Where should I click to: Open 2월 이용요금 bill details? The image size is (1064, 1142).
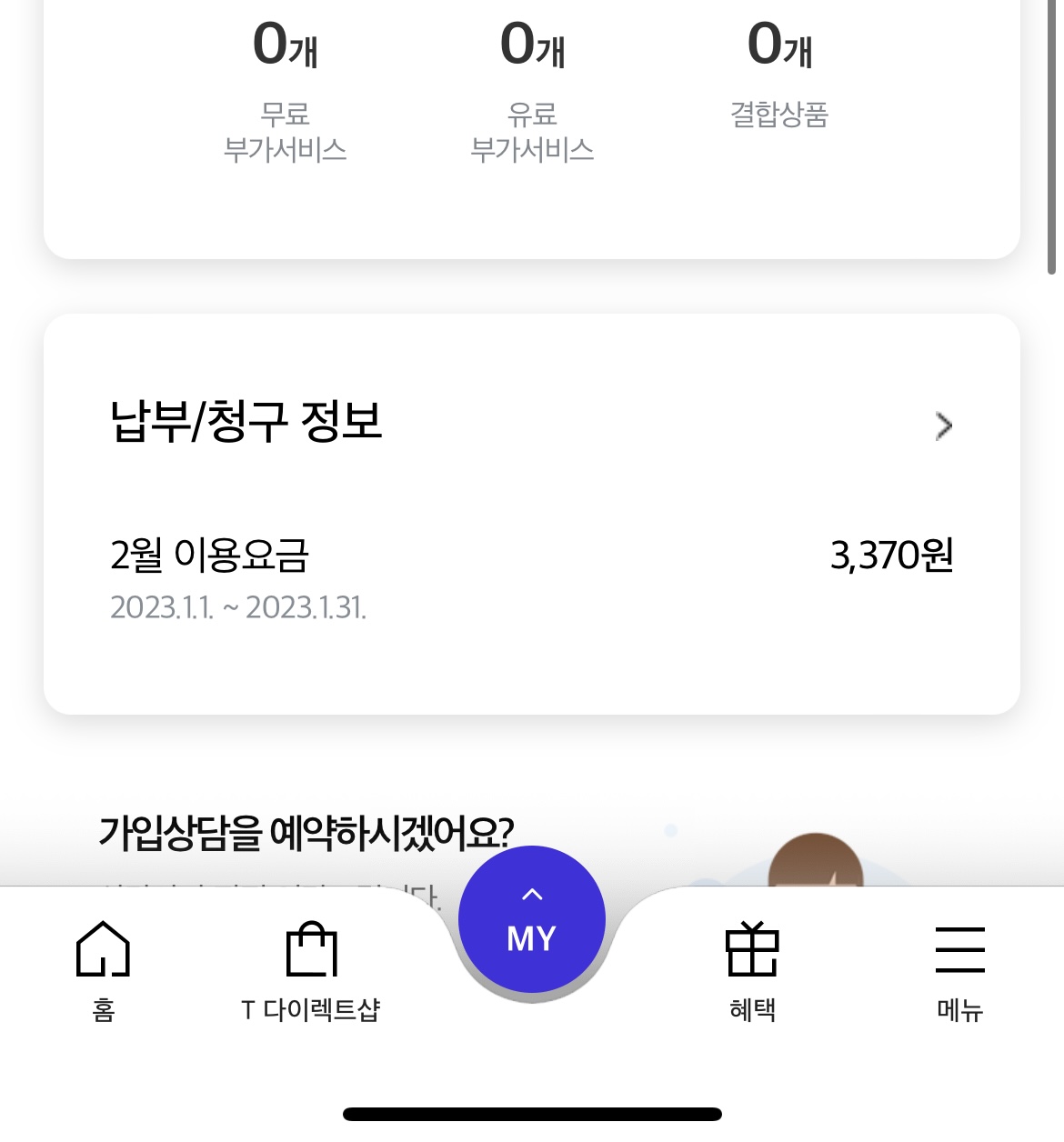click(x=531, y=575)
